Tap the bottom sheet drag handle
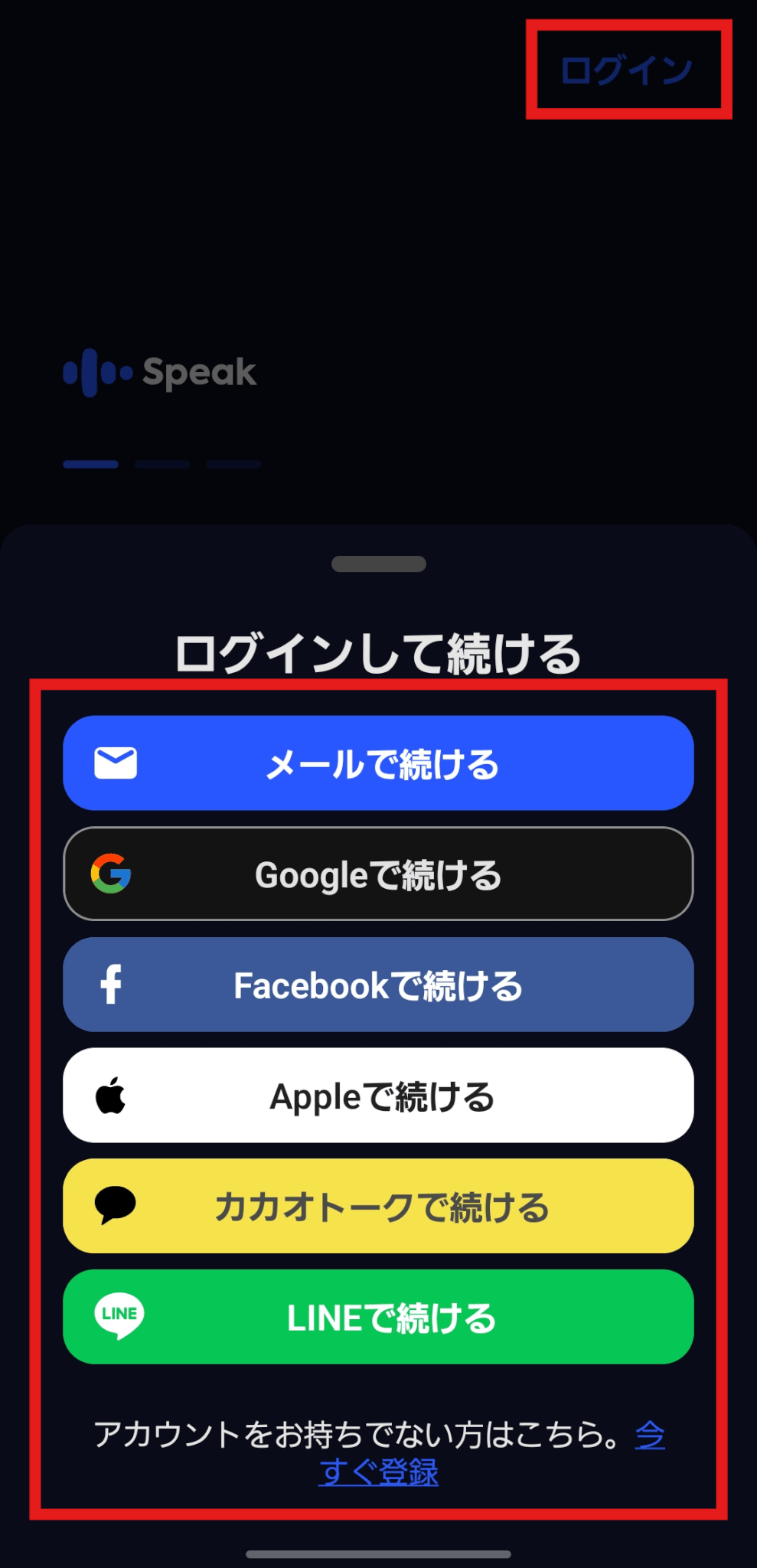 [378, 564]
